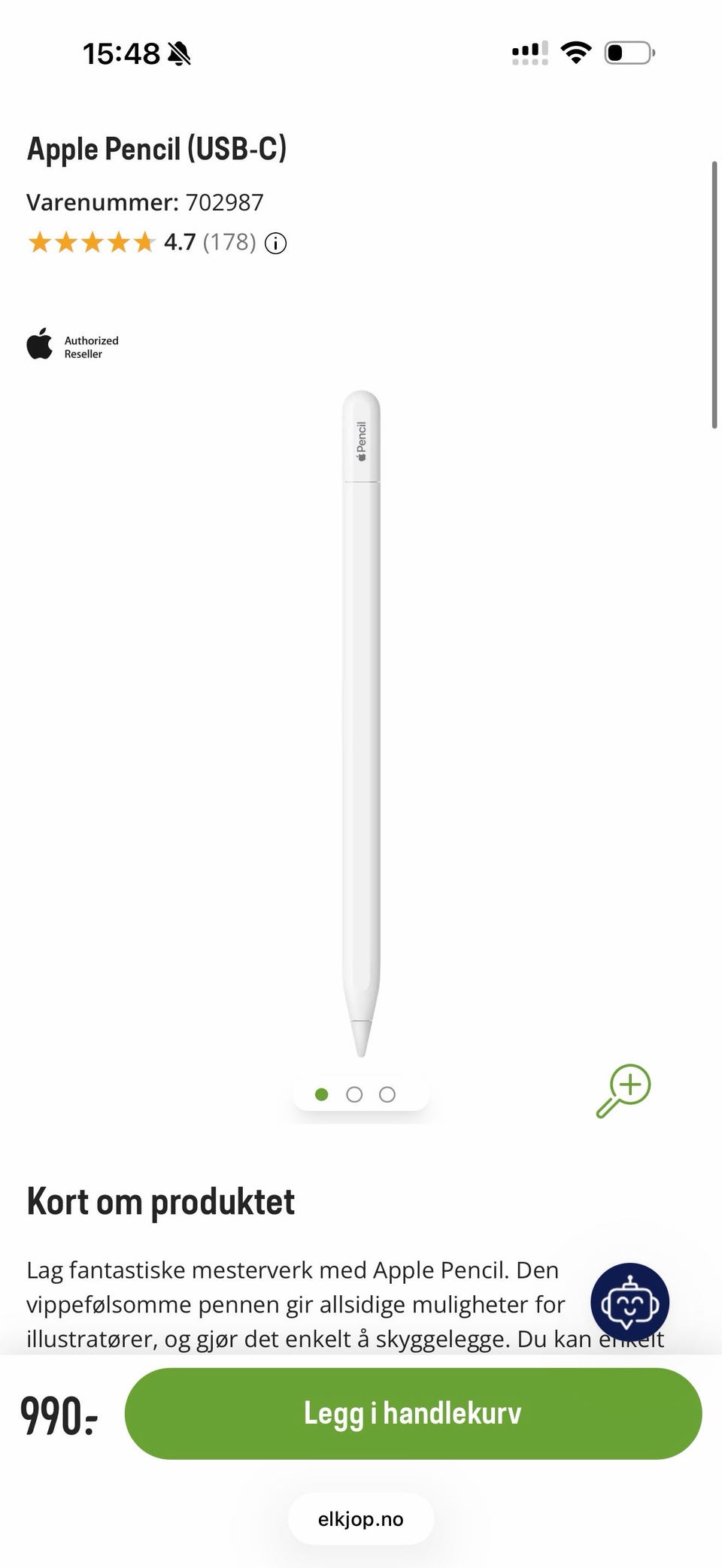722x1568 pixels.
Task: Open the Apple Pencil product image
Action: [361, 723]
